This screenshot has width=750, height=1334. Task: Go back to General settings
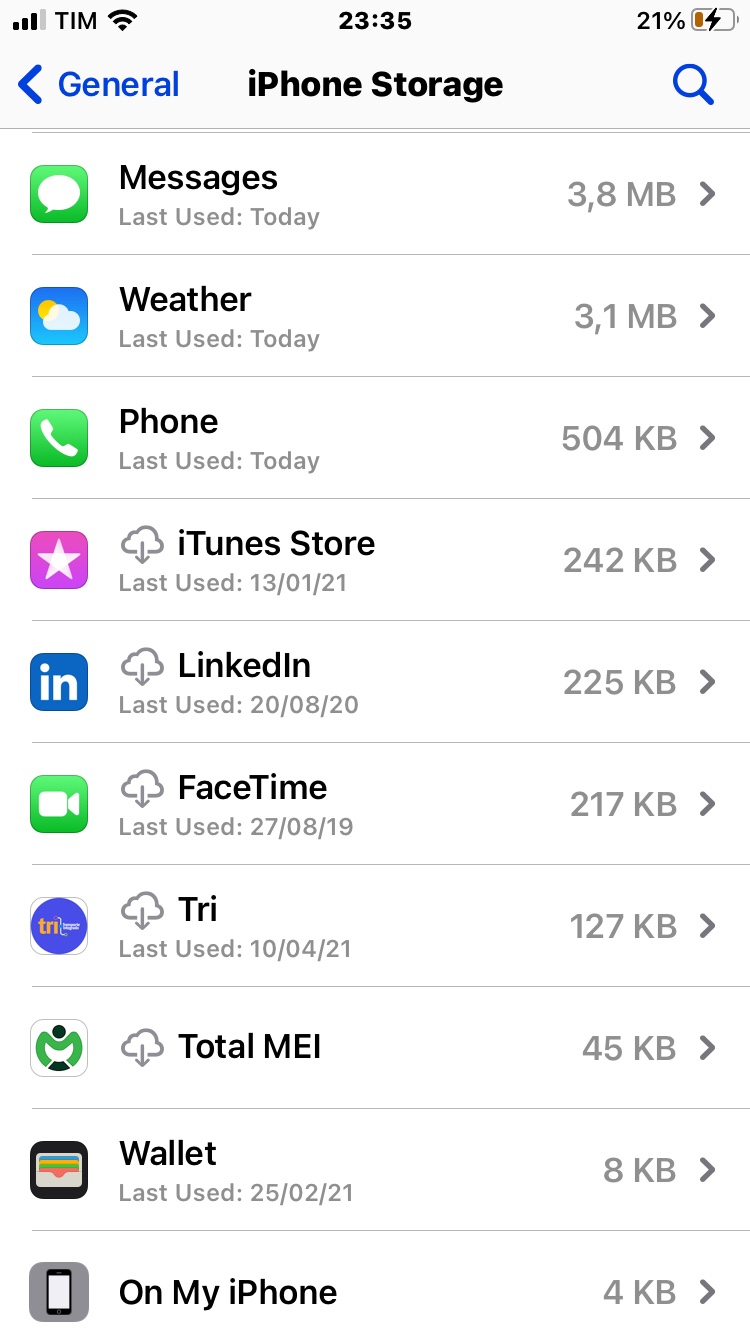click(98, 85)
